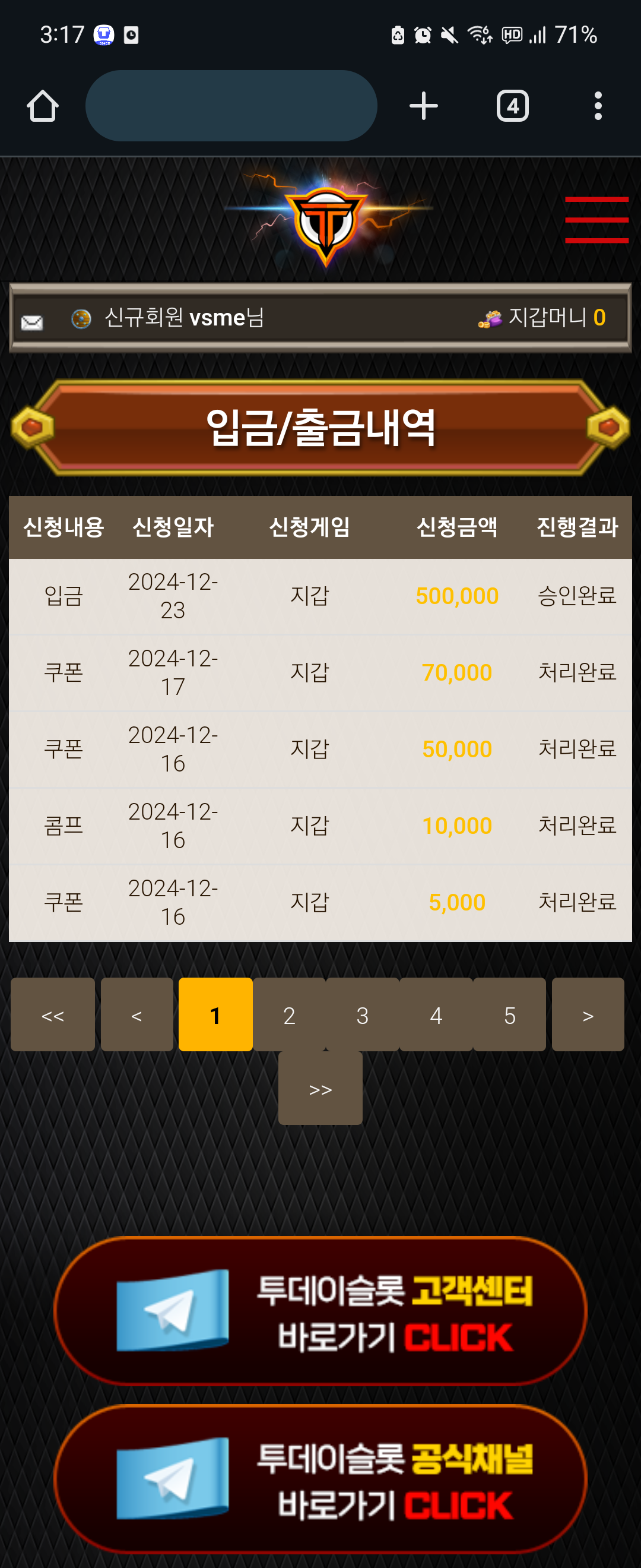Tap the browser address bar
Screen dimensions: 641x1568
click(231, 106)
